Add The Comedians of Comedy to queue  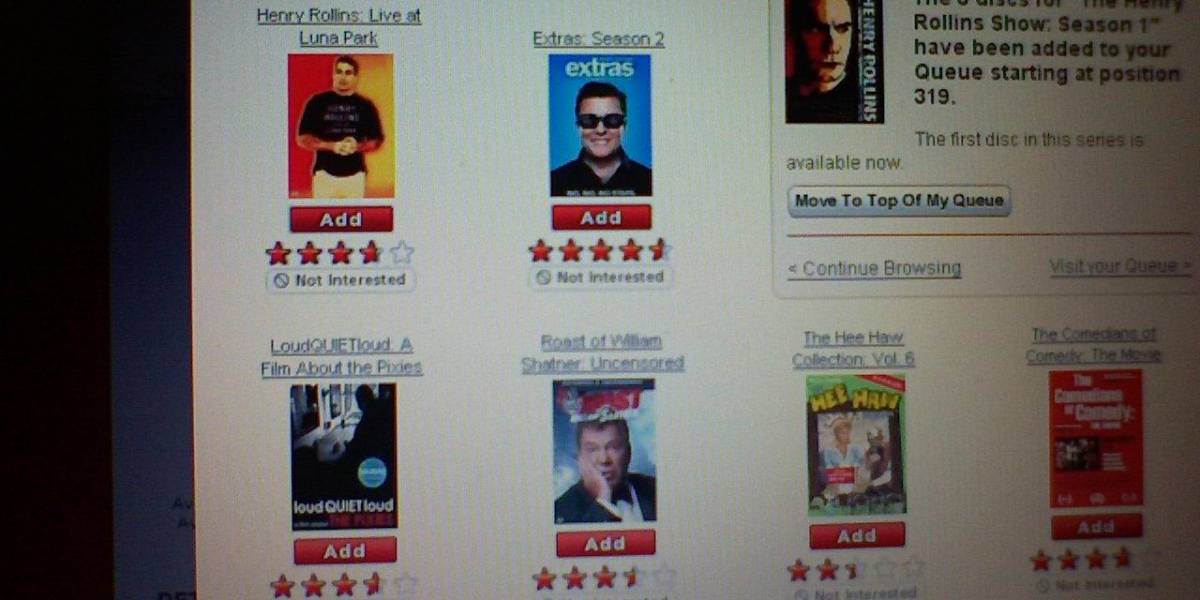coord(1096,526)
